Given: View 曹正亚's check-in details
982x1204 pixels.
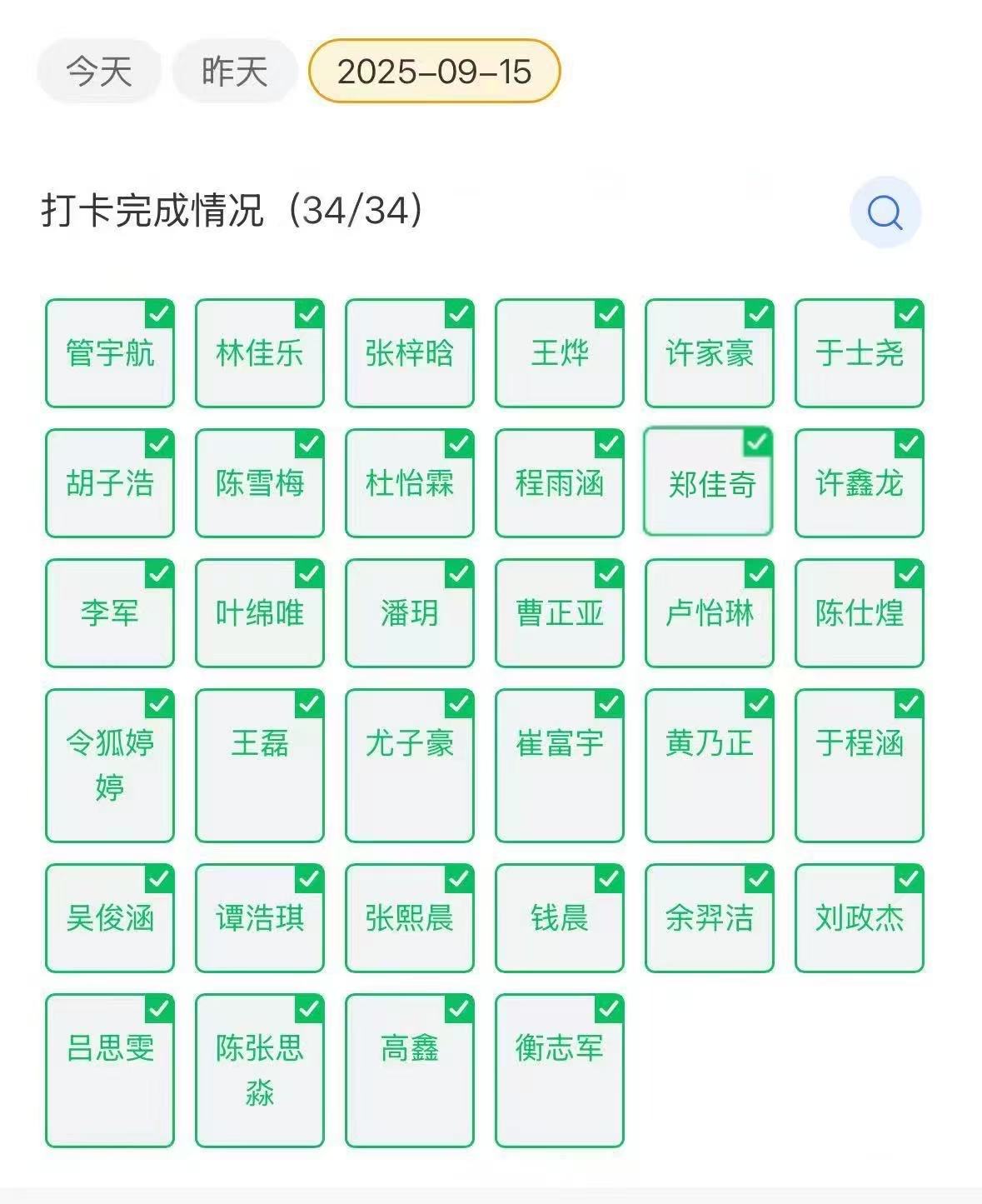Looking at the screenshot, I should pos(560,613).
